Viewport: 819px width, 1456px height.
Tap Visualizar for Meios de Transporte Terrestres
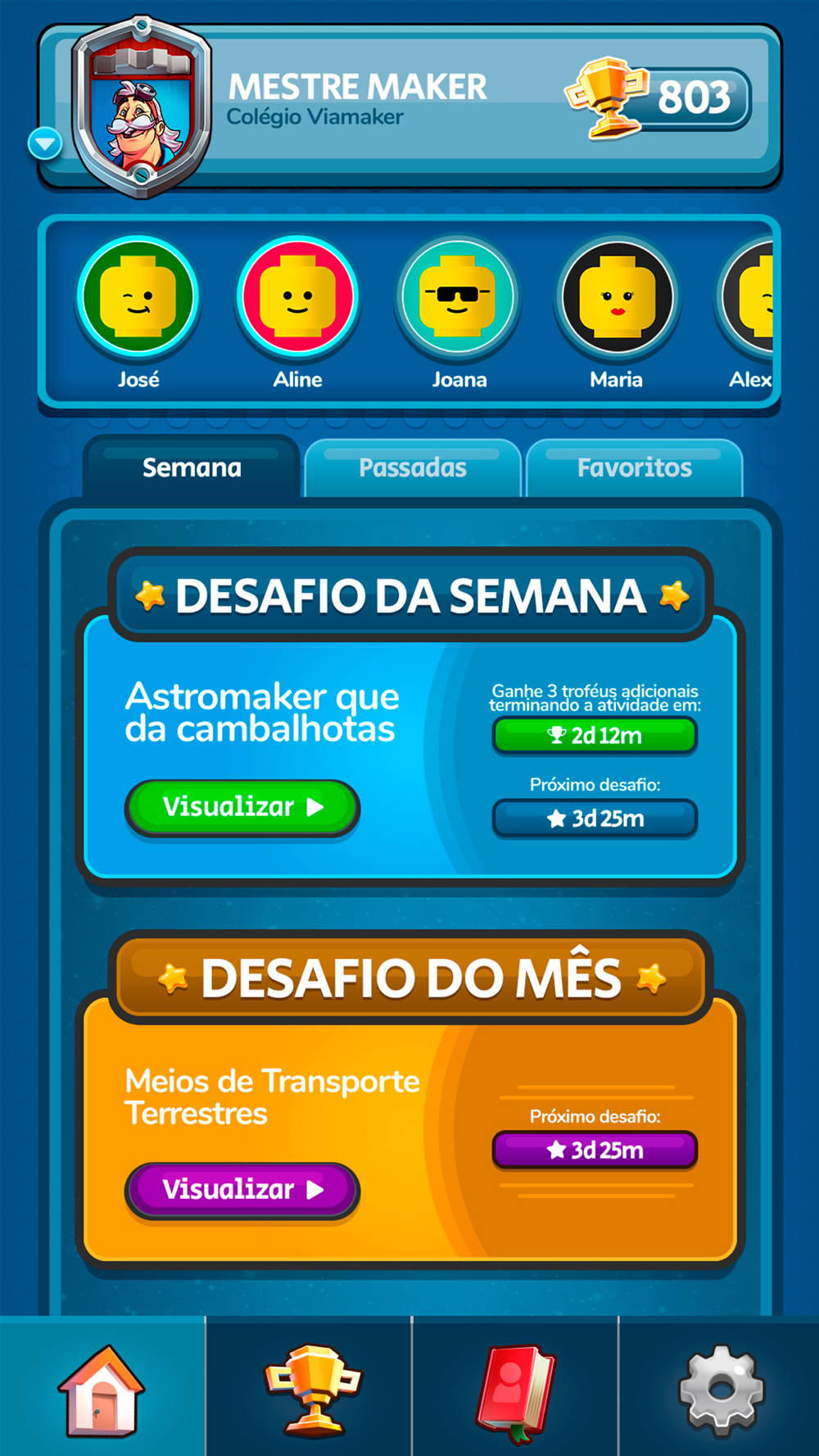242,1190
